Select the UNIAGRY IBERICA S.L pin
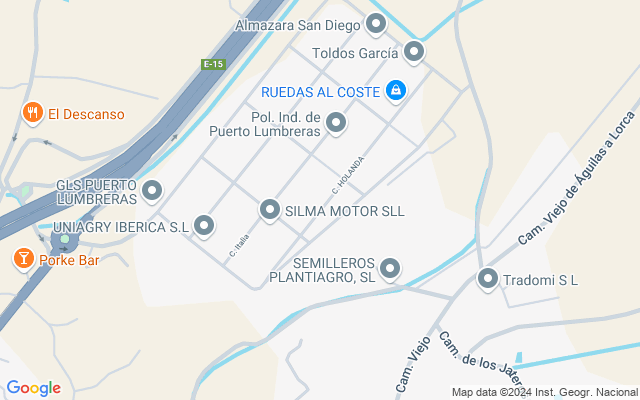The width and height of the screenshot is (640, 400). tap(204, 226)
